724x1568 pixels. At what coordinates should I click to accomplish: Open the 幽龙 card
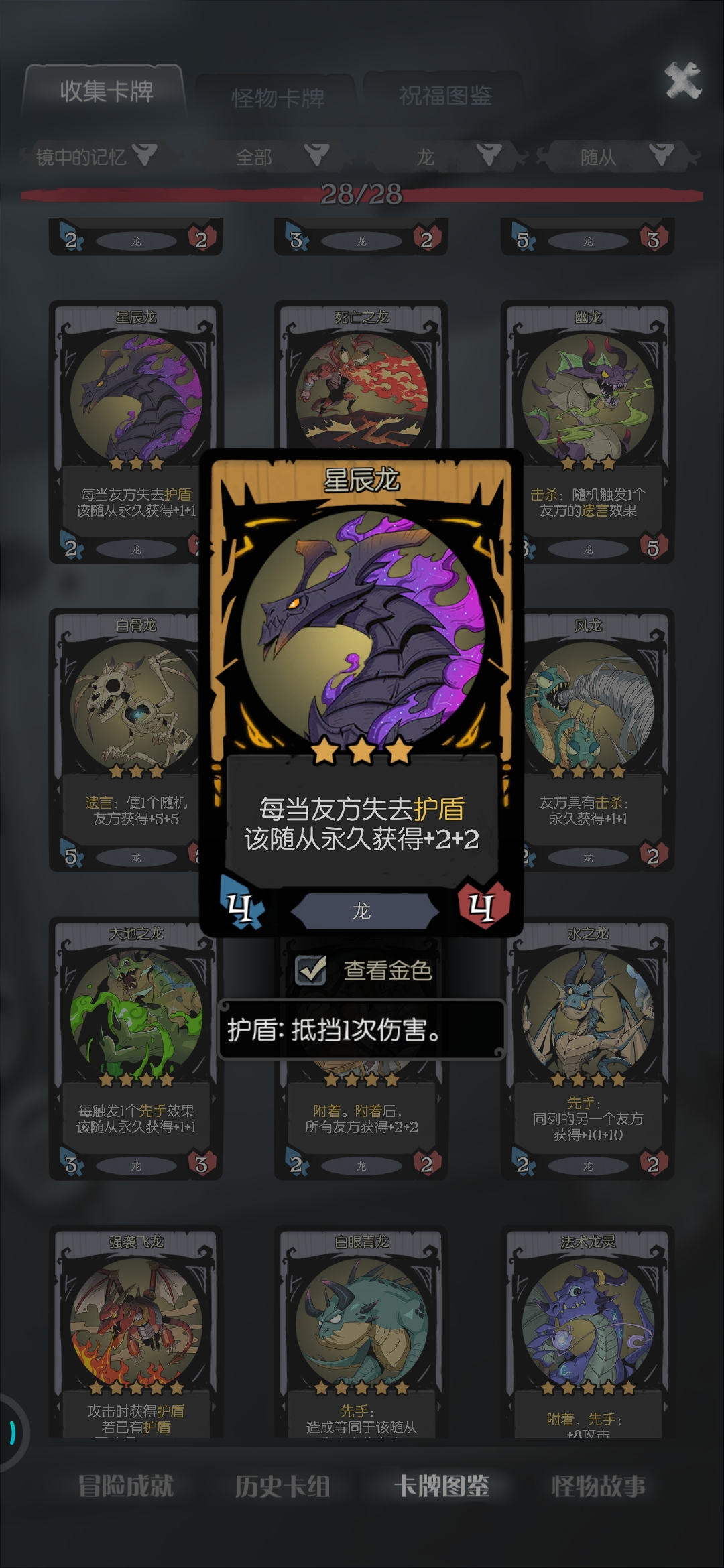coord(587,402)
